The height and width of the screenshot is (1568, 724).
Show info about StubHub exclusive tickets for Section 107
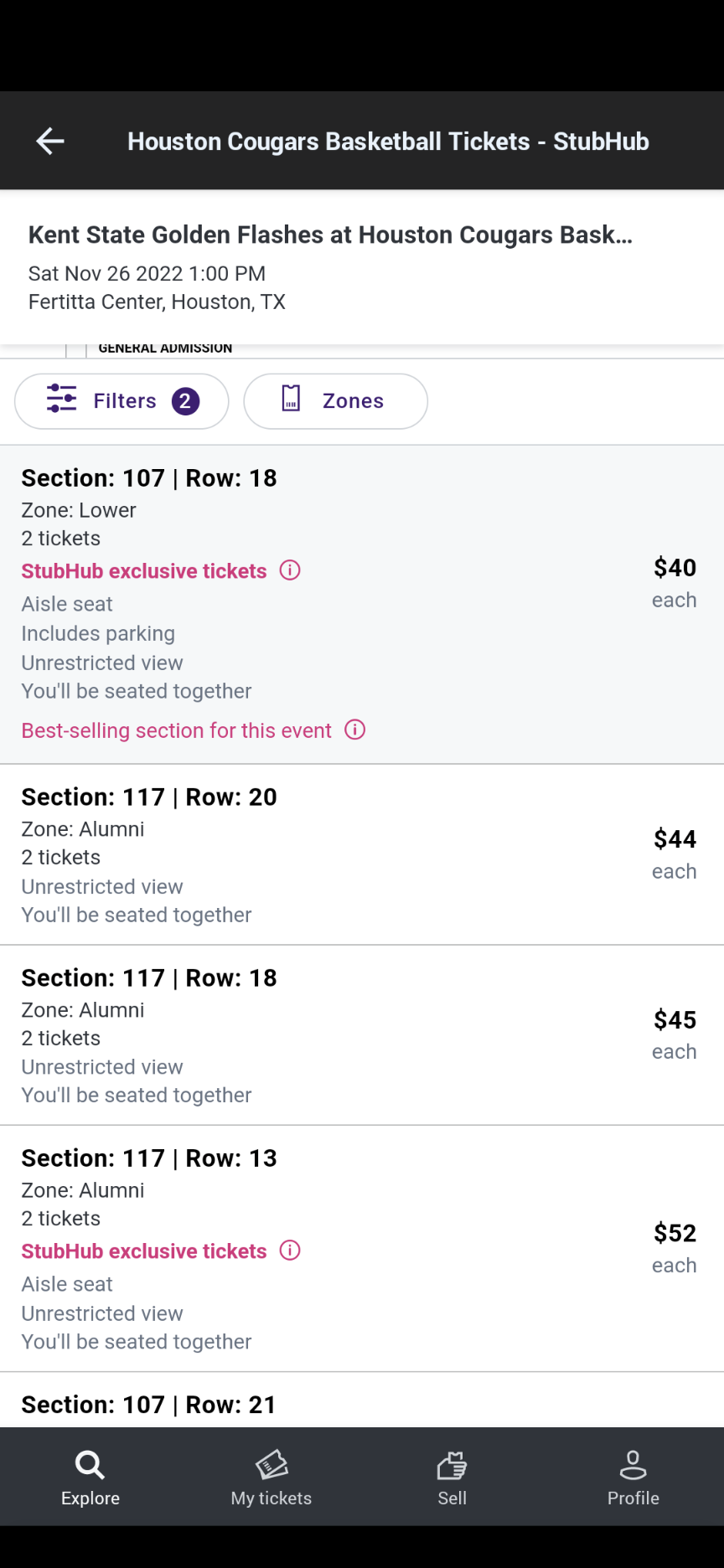tap(290, 570)
